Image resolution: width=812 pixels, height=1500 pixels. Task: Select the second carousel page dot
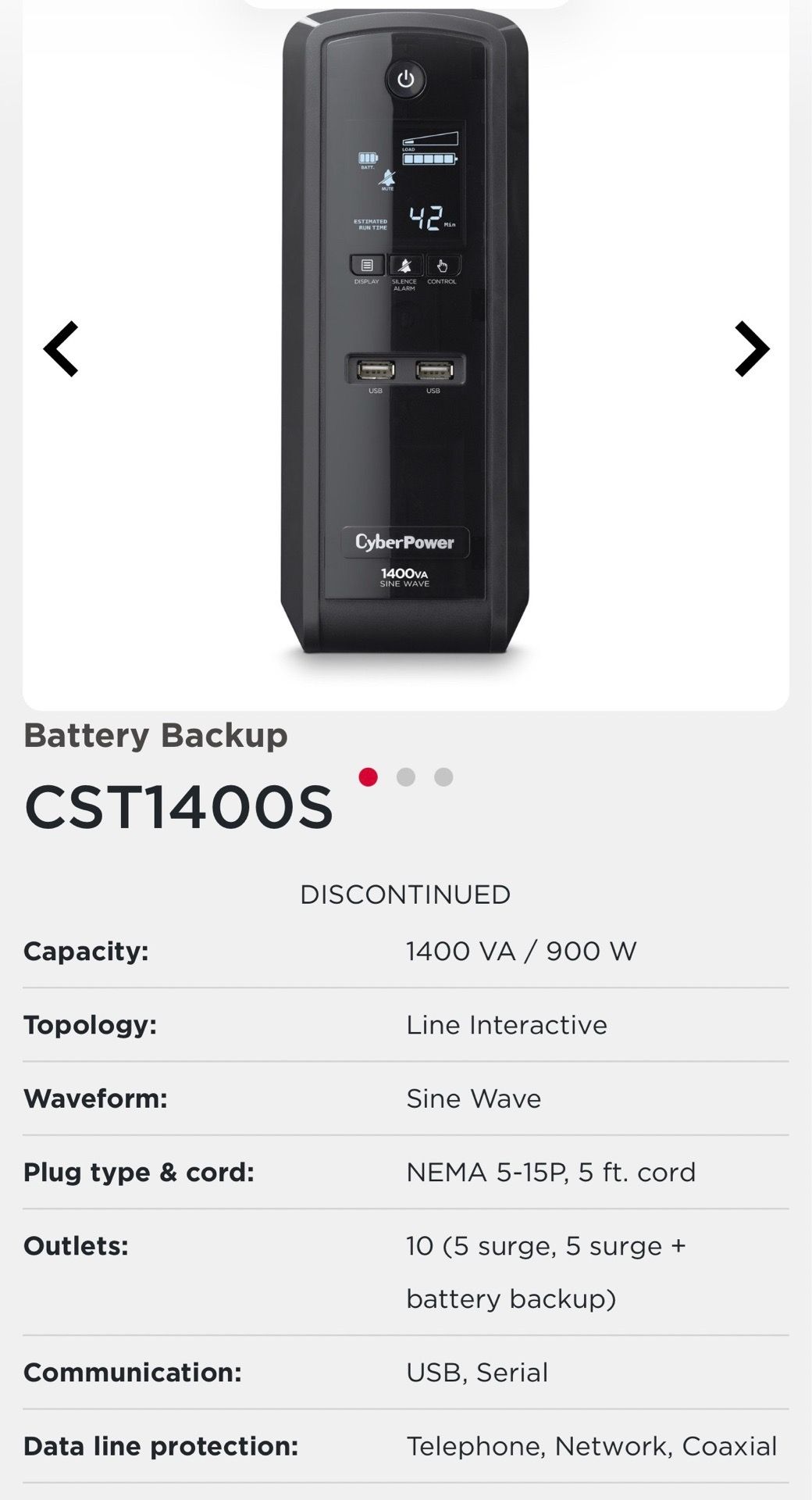point(405,777)
